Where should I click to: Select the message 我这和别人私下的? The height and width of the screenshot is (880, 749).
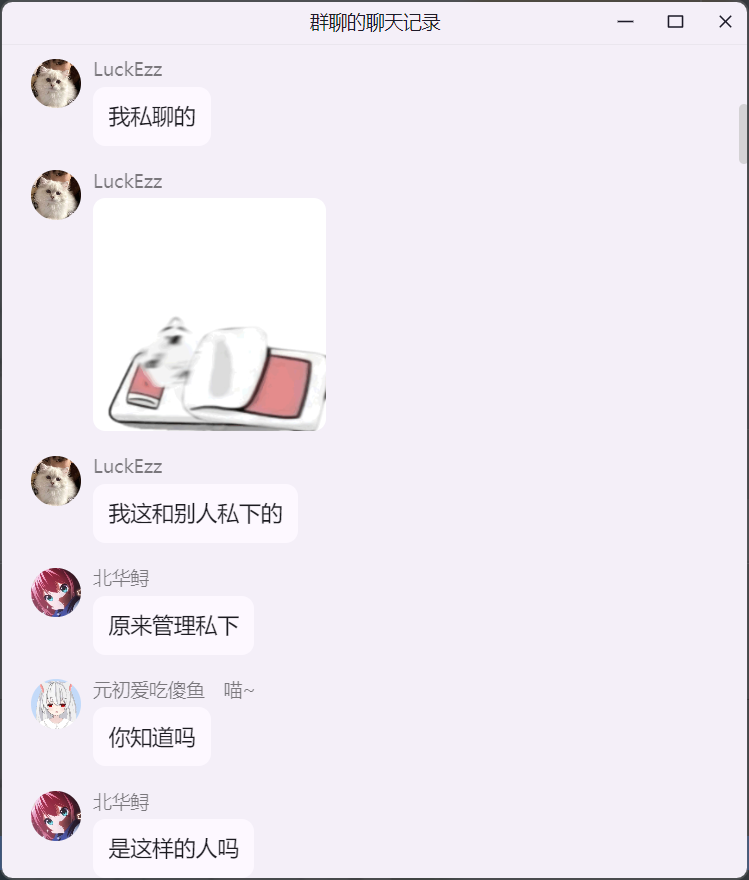[195, 514]
